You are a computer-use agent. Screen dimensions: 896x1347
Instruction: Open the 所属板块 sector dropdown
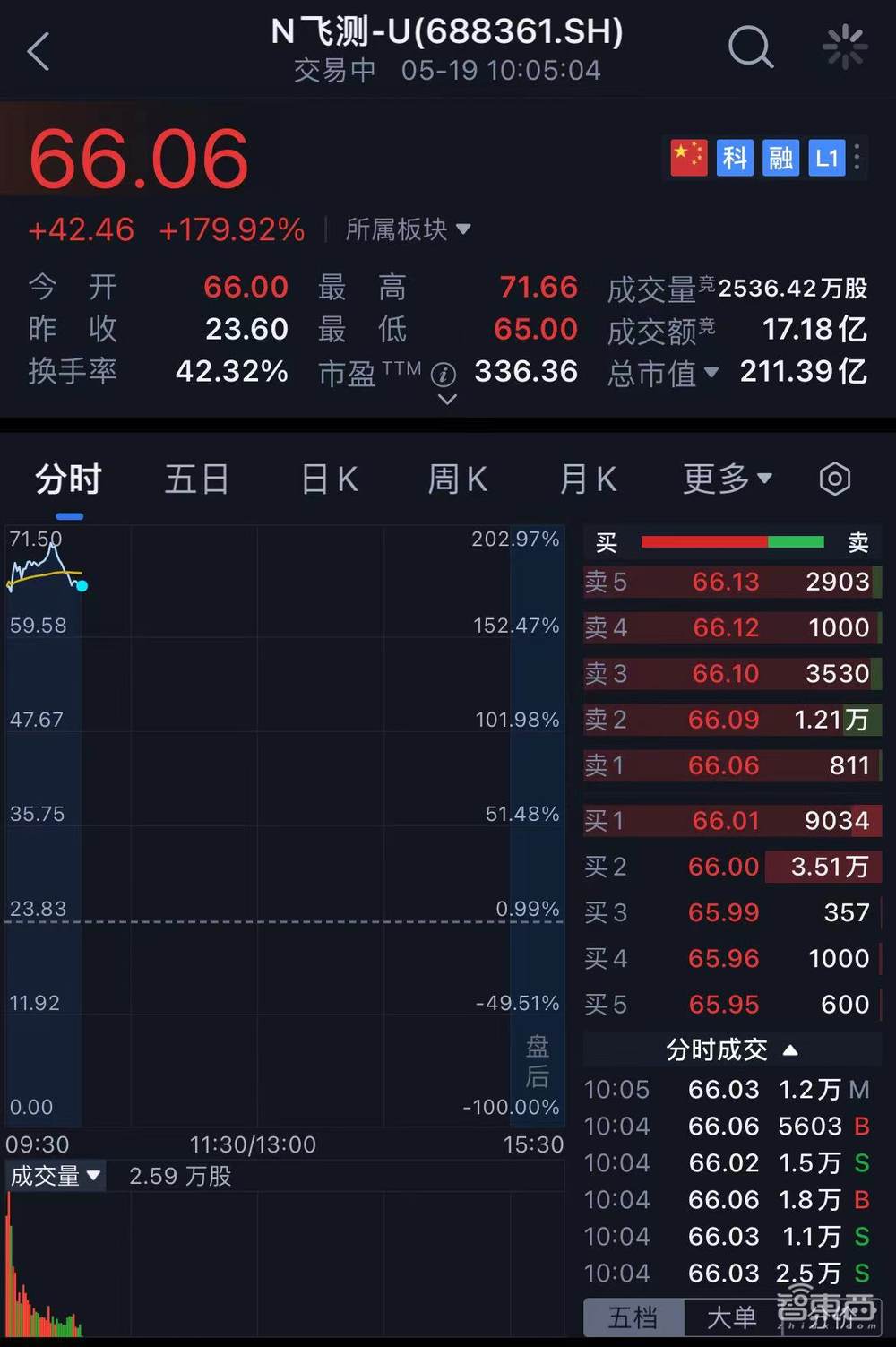(x=408, y=229)
